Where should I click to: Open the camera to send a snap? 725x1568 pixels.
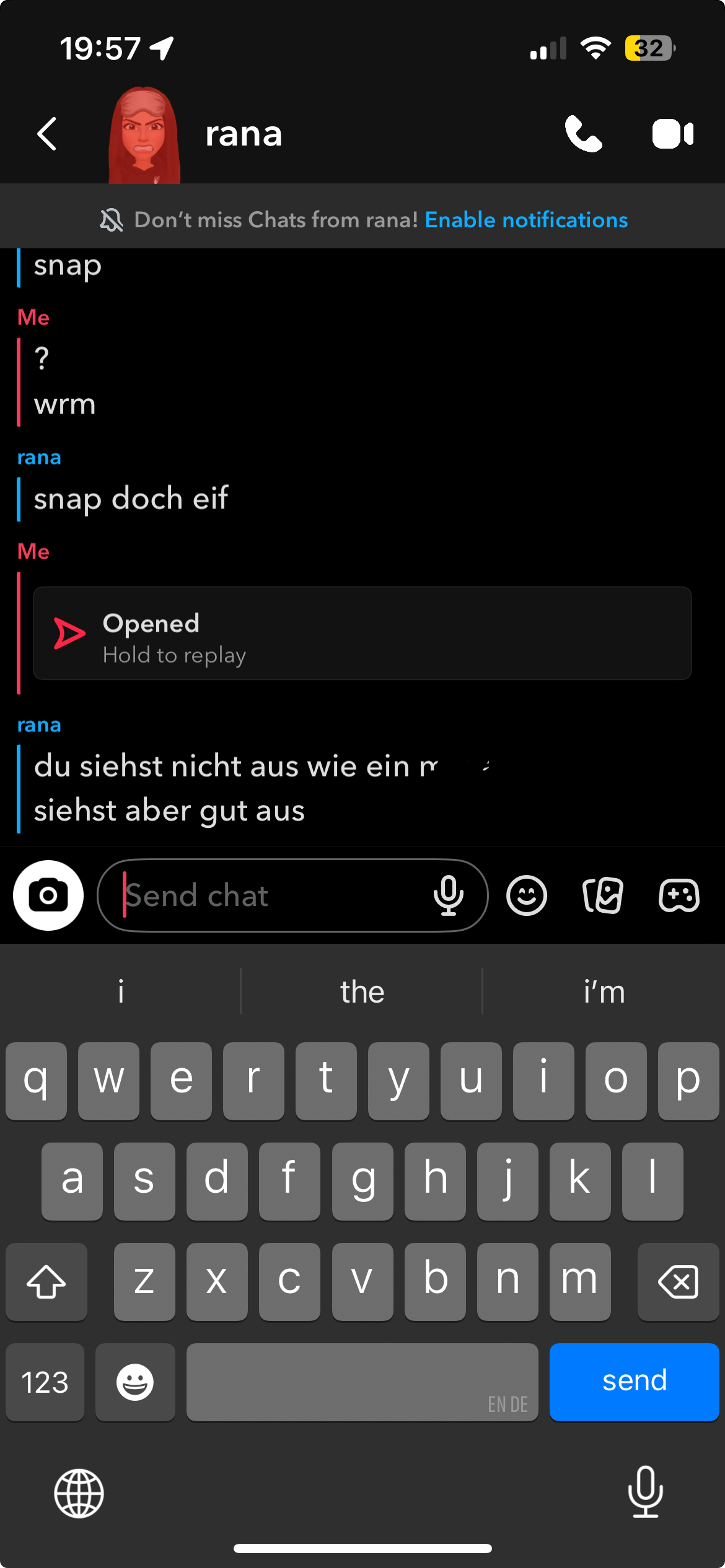tap(48, 895)
